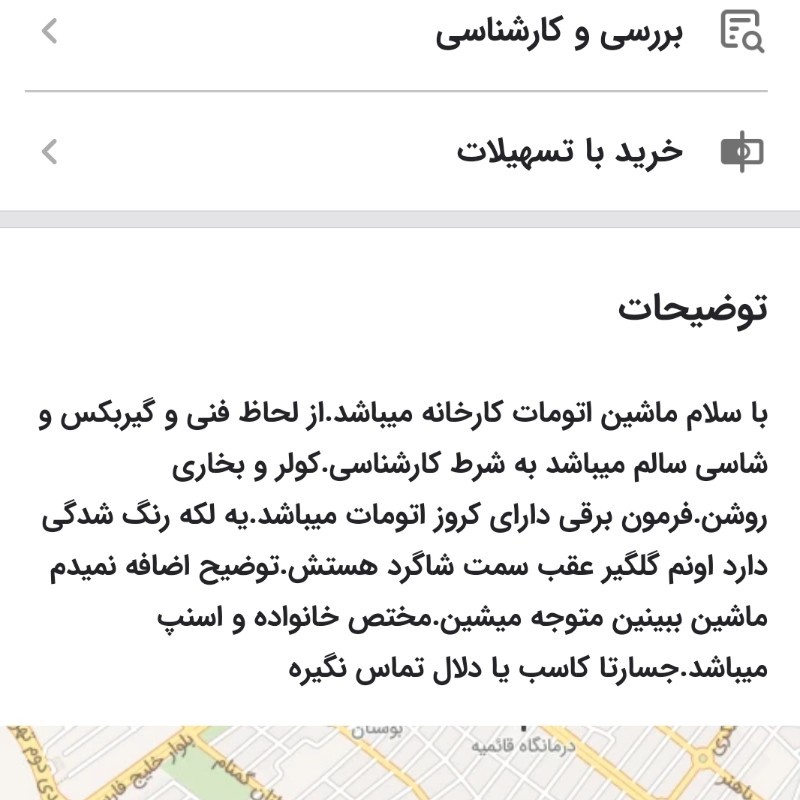Open the بررسی و کارشناسی row
800x800 pixels.
[x=400, y=34]
